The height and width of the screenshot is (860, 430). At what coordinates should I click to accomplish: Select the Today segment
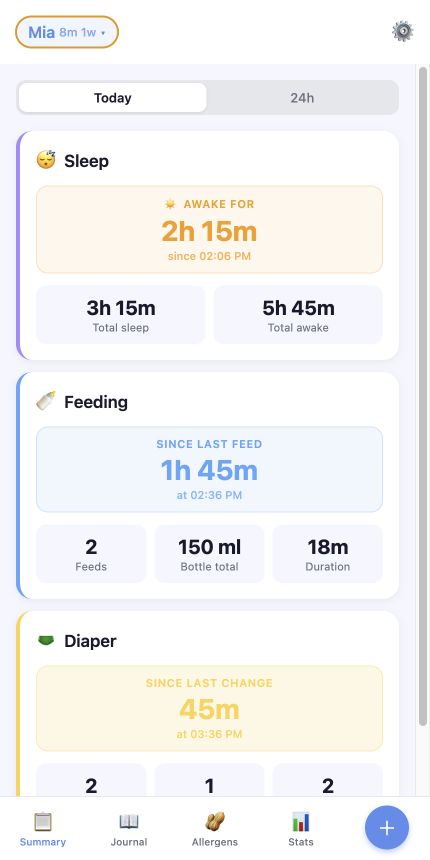(112, 98)
